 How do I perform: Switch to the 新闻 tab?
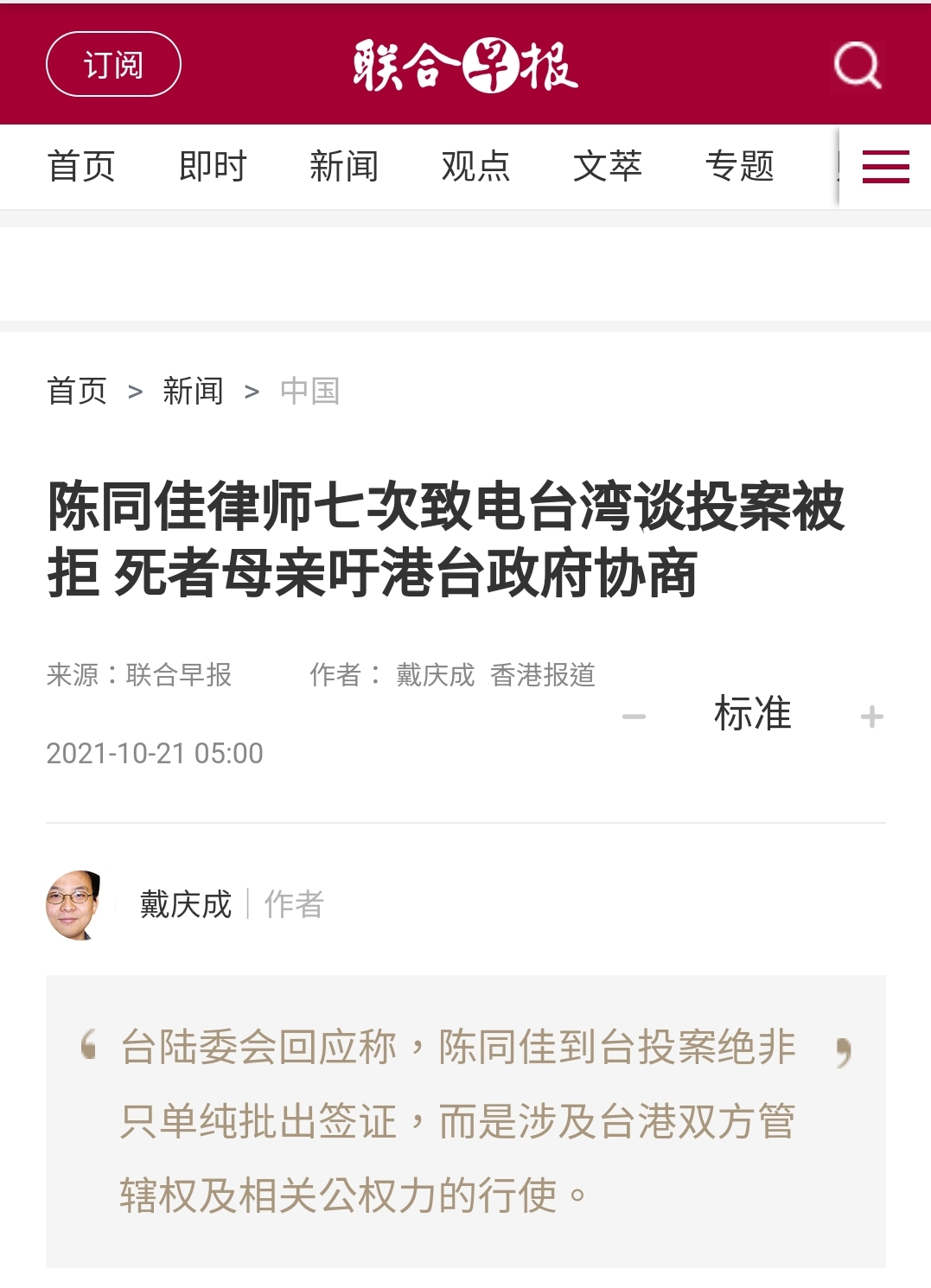click(344, 166)
